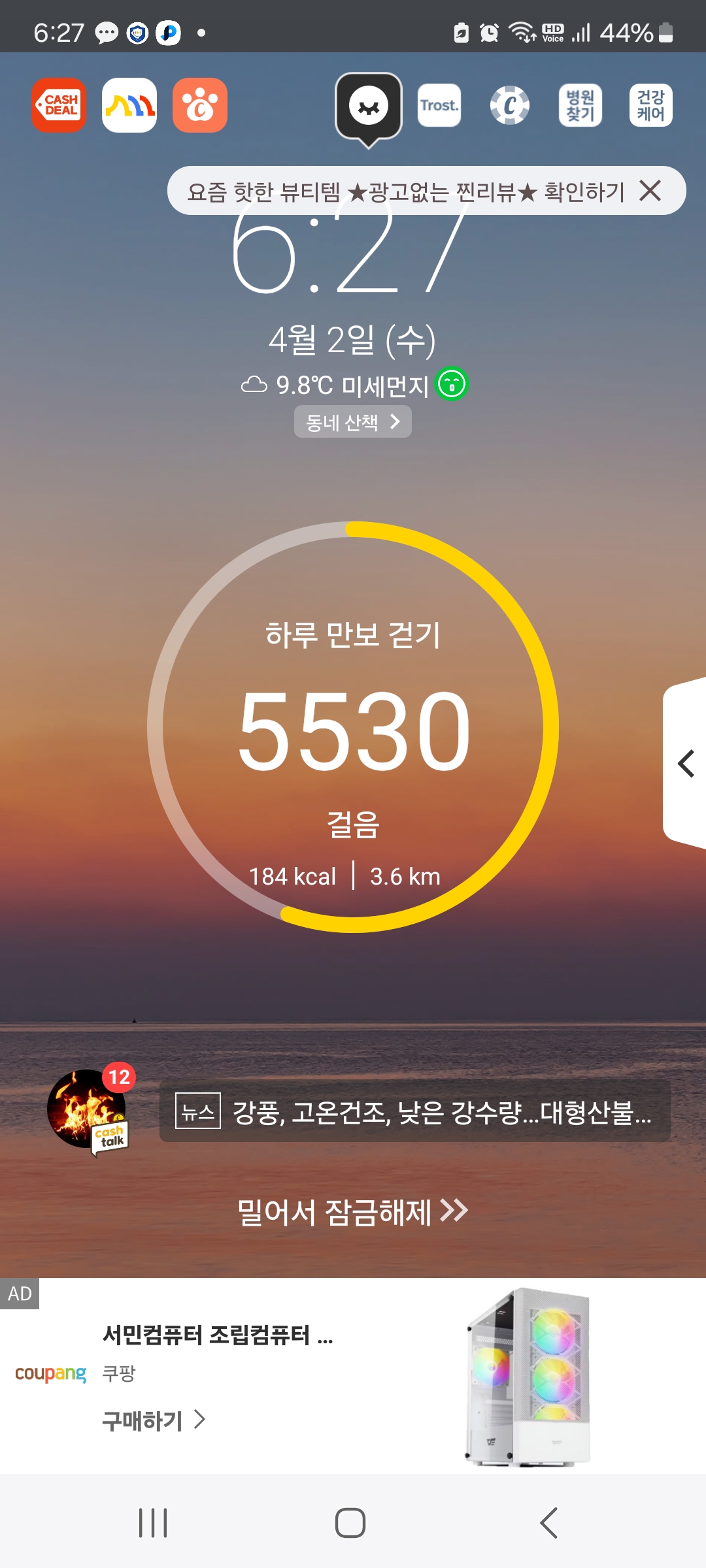The width and height of the screenshot is (706, 1568).
Task: Tap the orange paw app icon
Action: pos(200,105)
